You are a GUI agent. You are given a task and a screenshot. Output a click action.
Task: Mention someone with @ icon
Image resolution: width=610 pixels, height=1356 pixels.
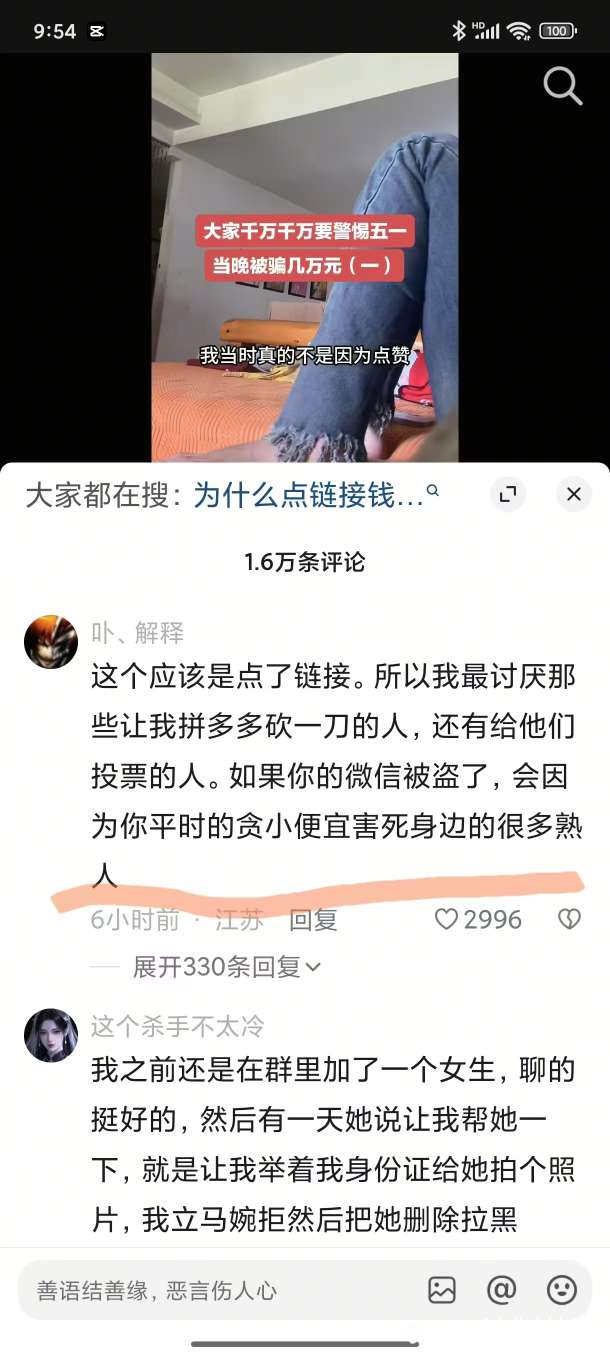[501, 1290]
